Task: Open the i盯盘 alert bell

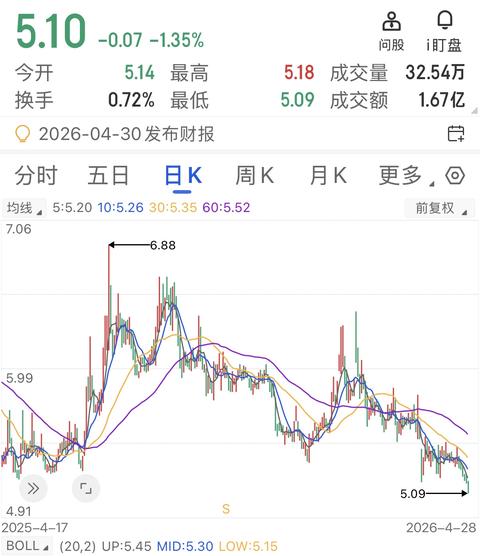Action: pos(444,31)
